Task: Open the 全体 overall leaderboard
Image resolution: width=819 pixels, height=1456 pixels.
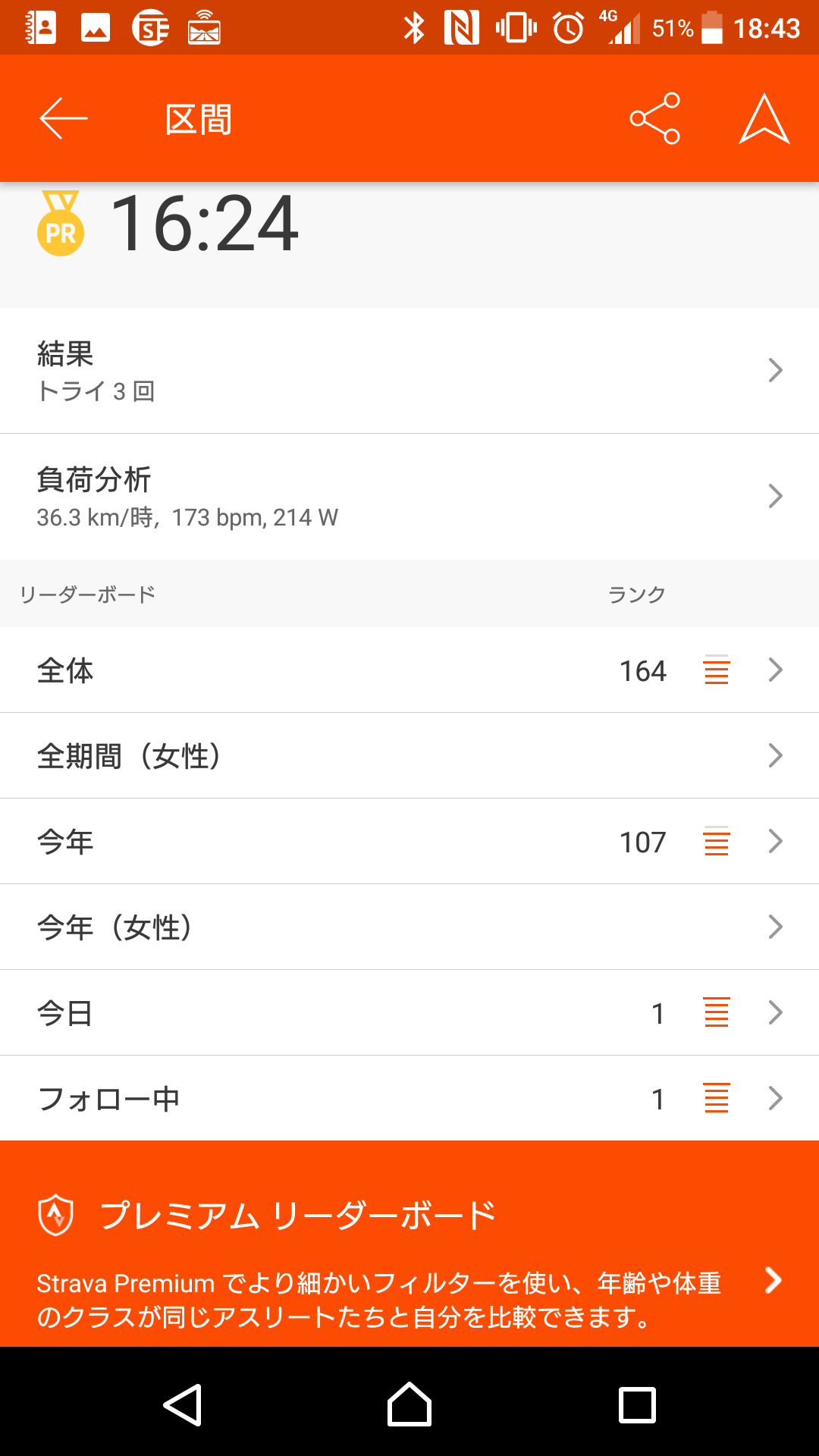Action: (409, 670)
